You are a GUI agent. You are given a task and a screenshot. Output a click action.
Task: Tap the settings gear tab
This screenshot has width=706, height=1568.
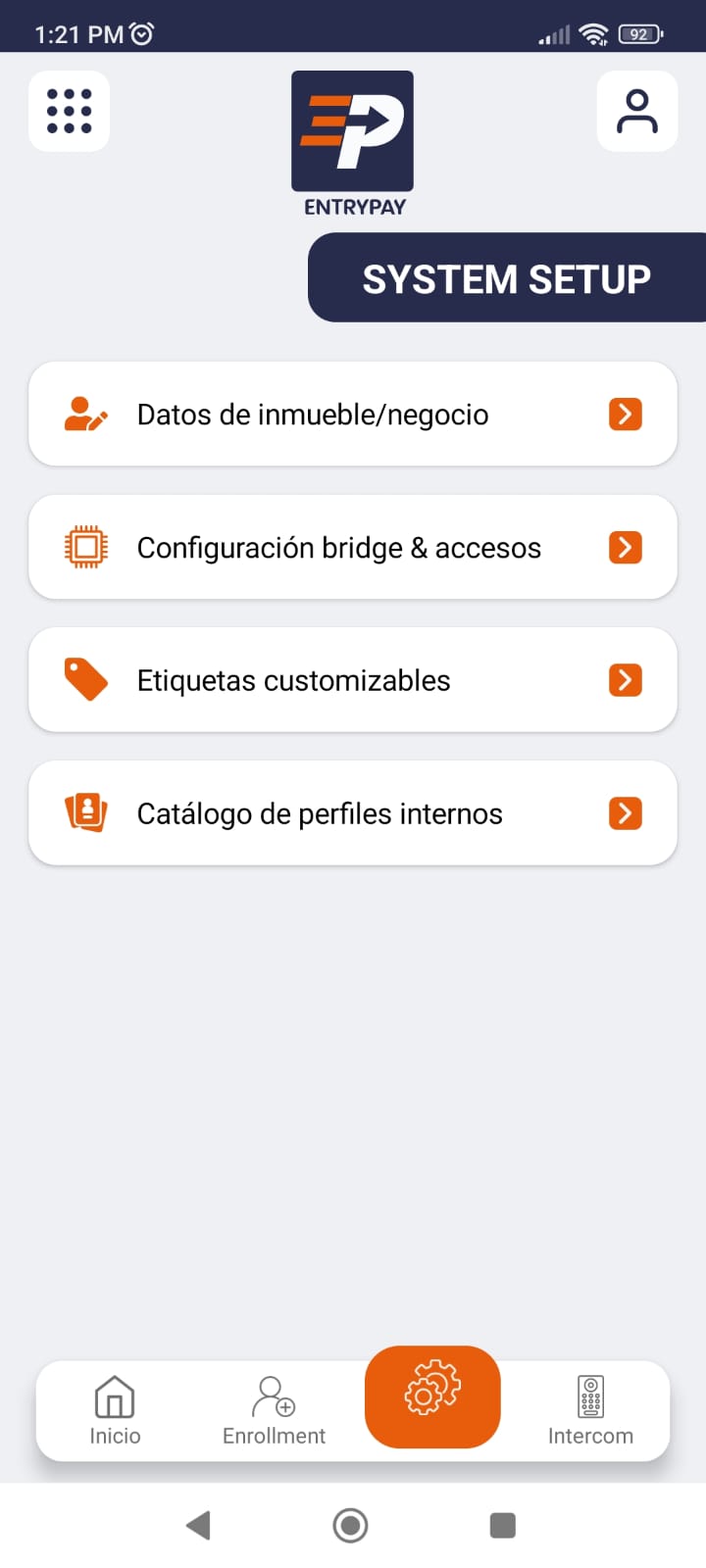click(432, 1396)
